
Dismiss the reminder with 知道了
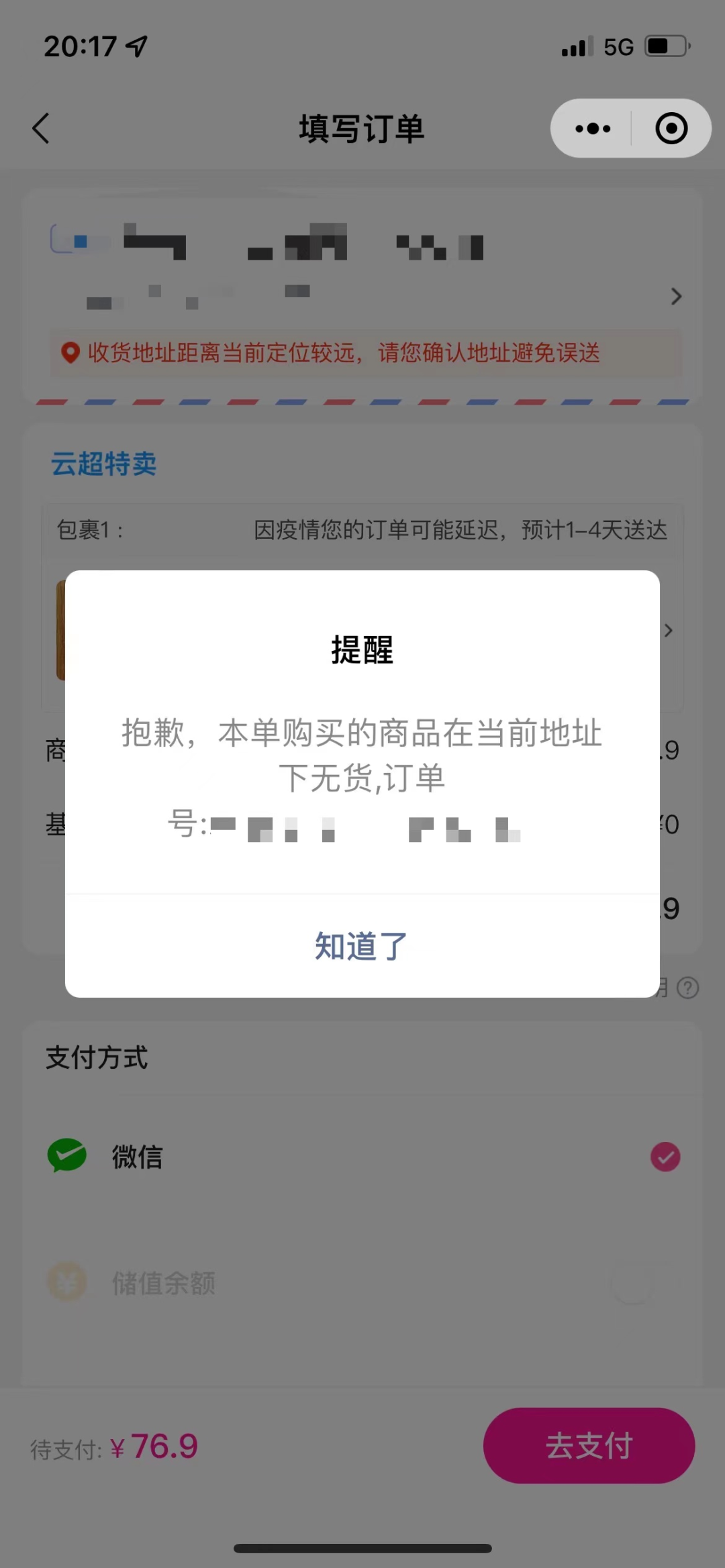(362, 946)
